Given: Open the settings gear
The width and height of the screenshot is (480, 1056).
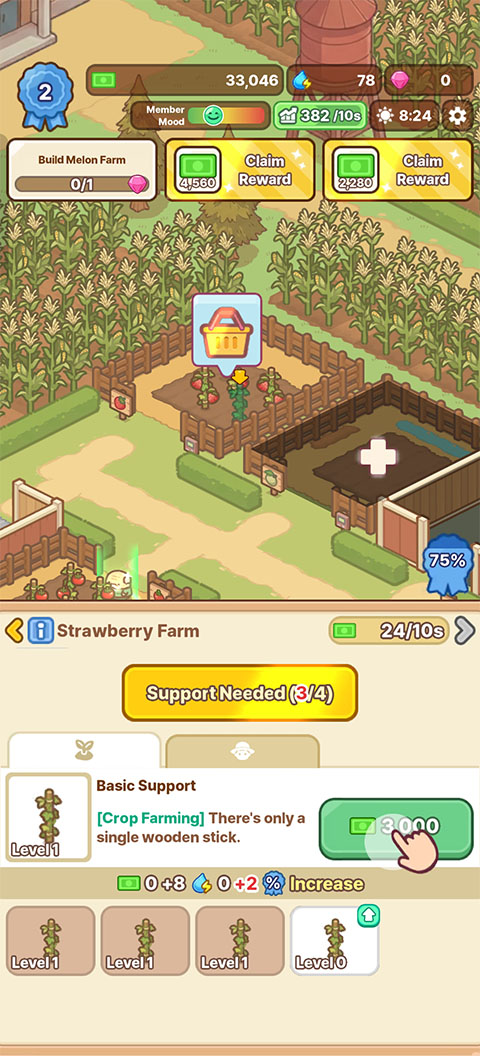Looking at the screenshot, I should pos(458,116).
